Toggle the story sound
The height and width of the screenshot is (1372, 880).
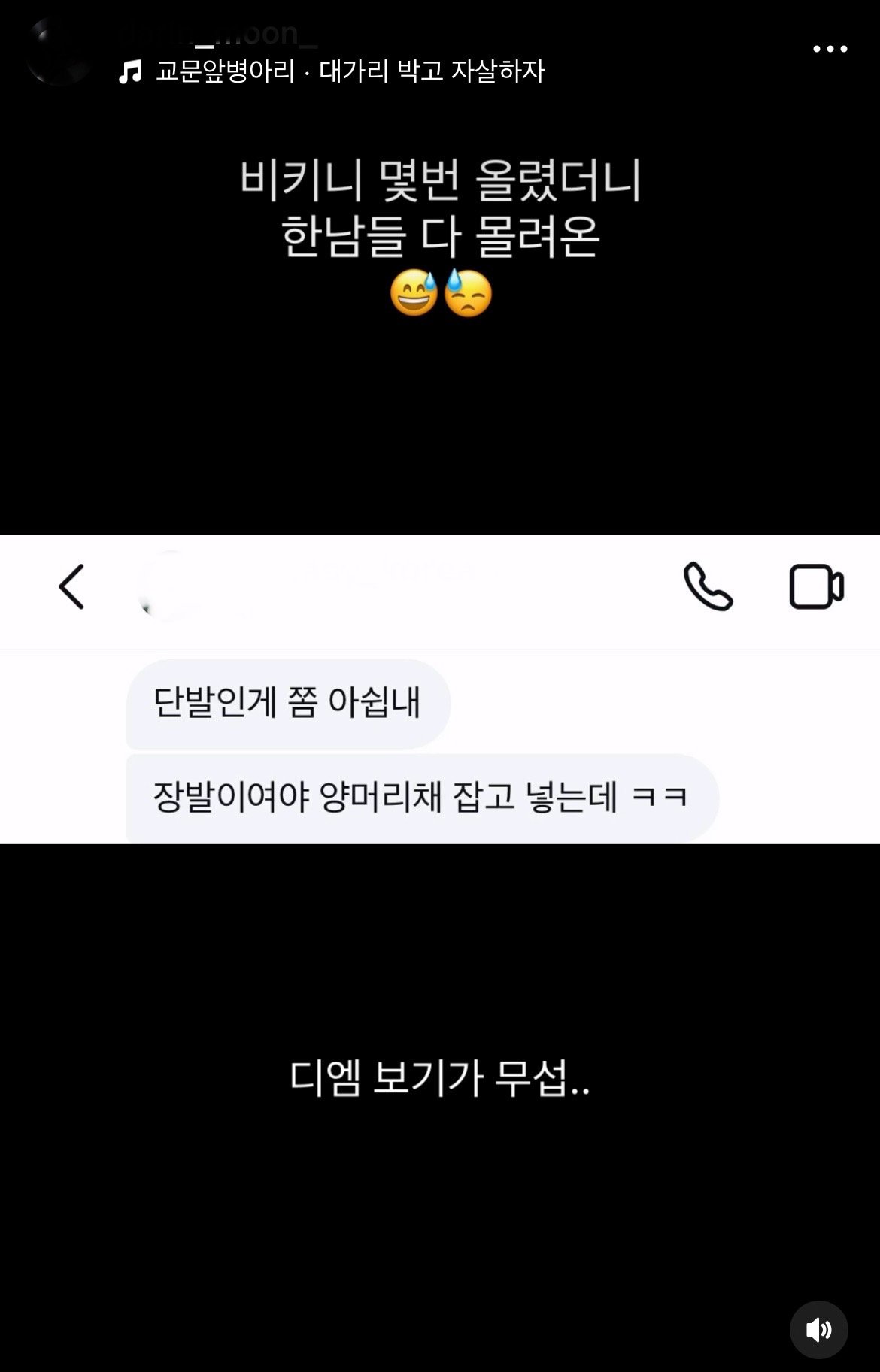coord(818,1329)
